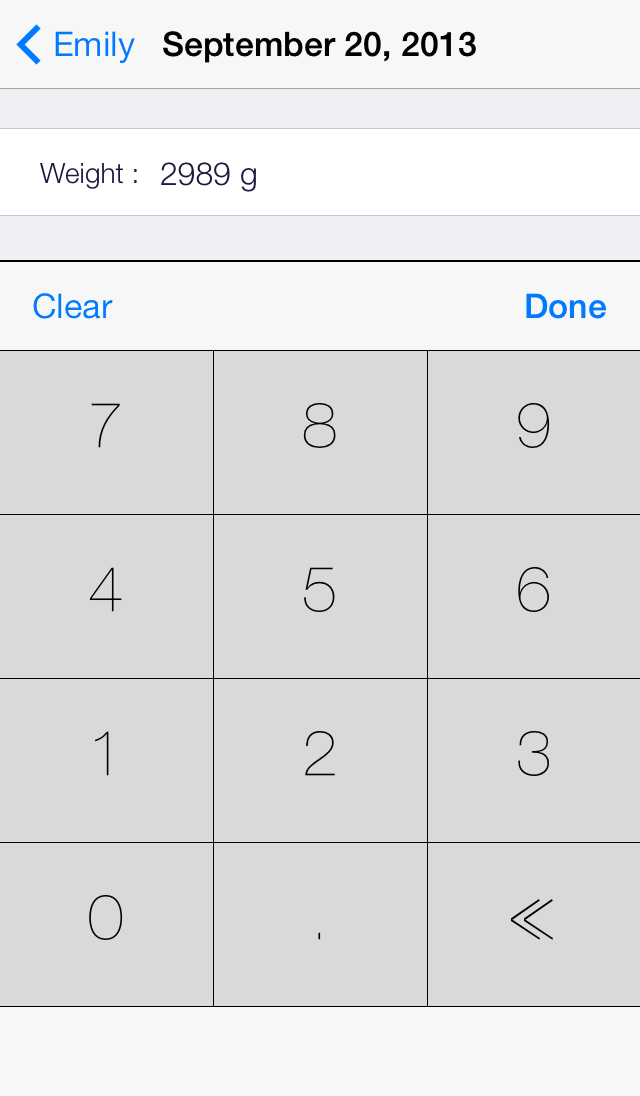Tap the 8 key
640x1096 pixels.
point(320,432)
